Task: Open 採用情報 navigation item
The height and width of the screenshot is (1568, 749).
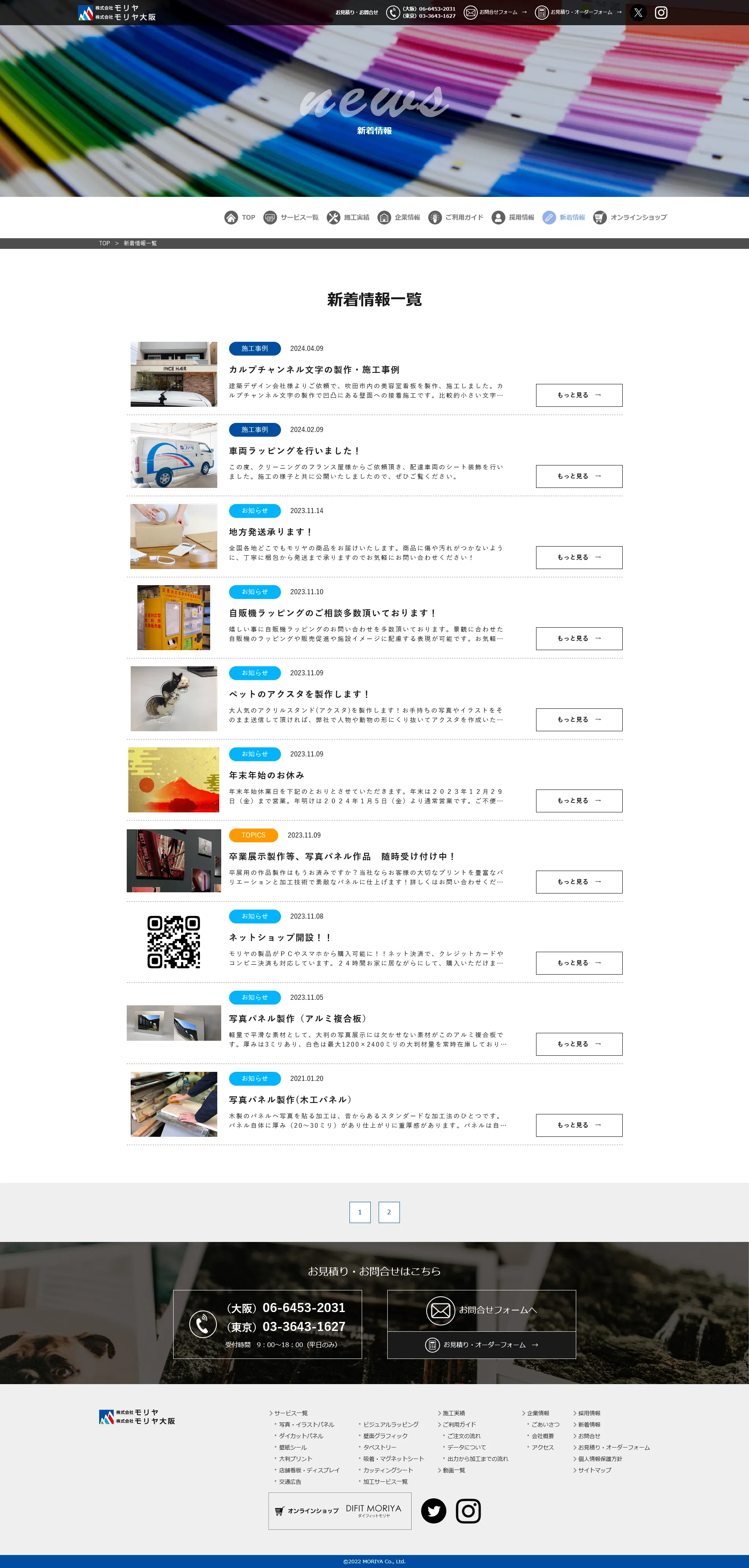Action: (513, 217)
